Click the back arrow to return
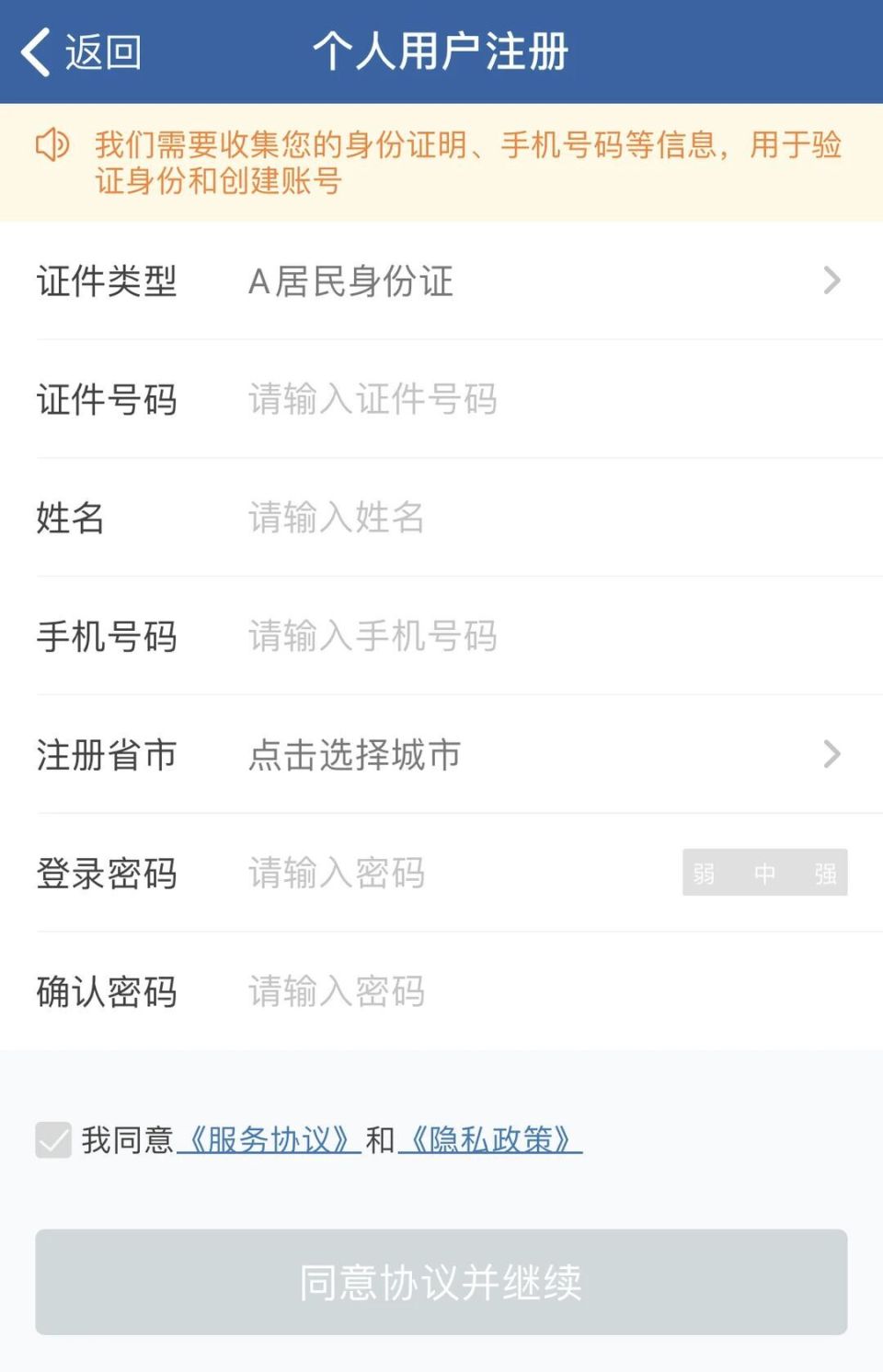 [x=37, y=52]
